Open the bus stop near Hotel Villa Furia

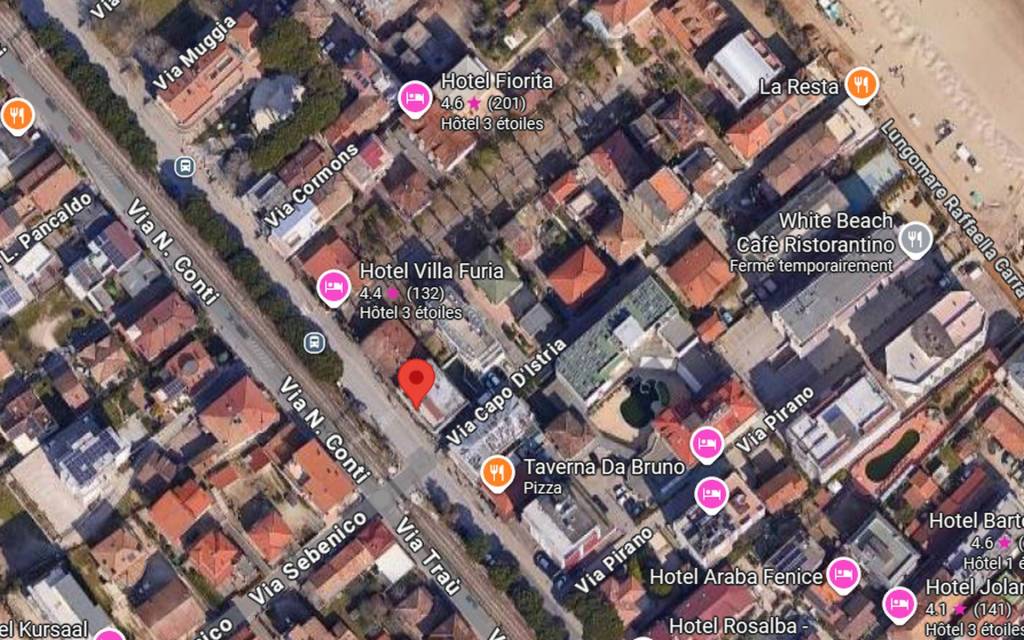tap(314, 342)
